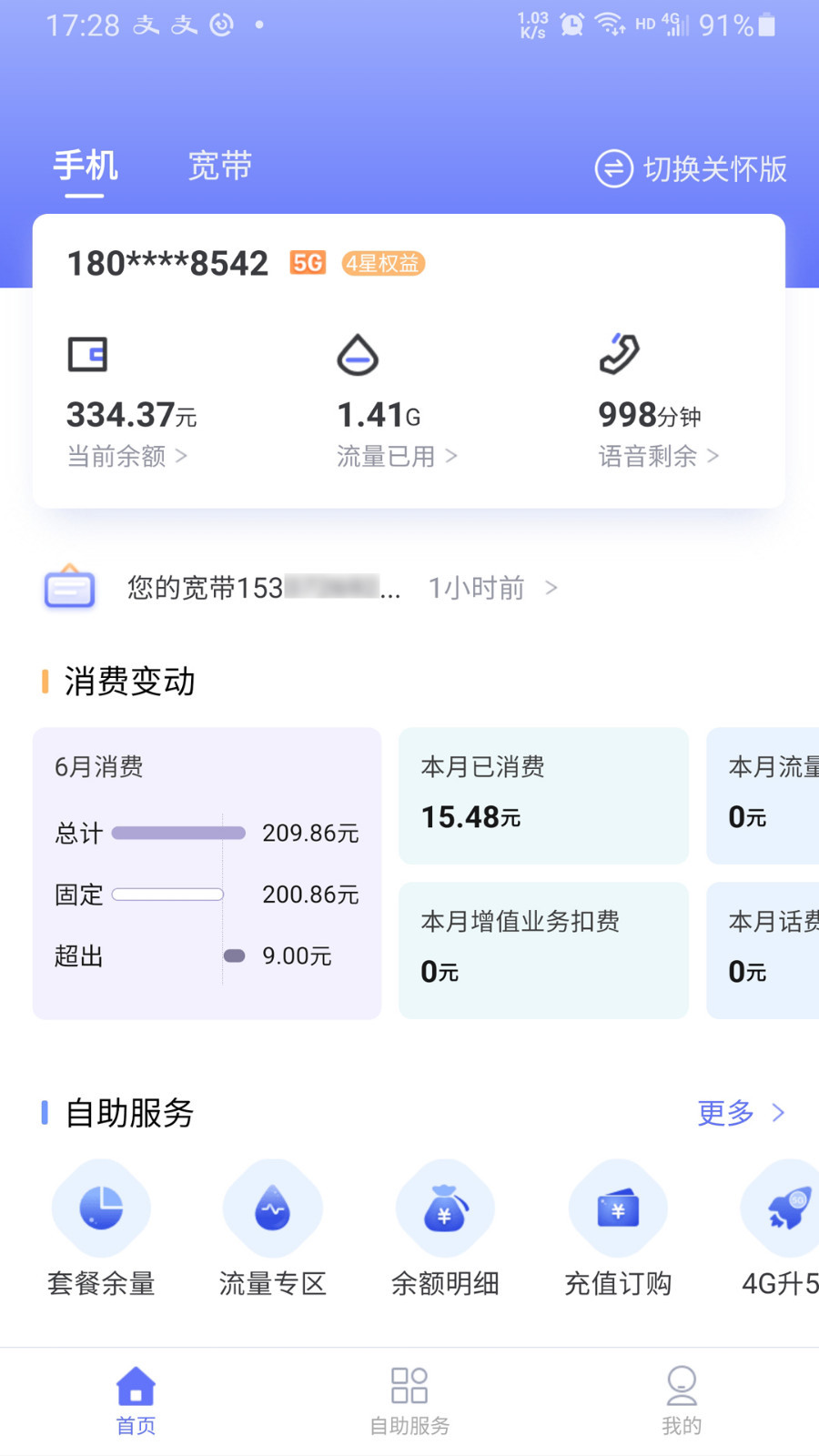The image size is (819, 1456).
Task: Tap the 自助服务 grid icon in bottom bar
Action: point(409,1384)
